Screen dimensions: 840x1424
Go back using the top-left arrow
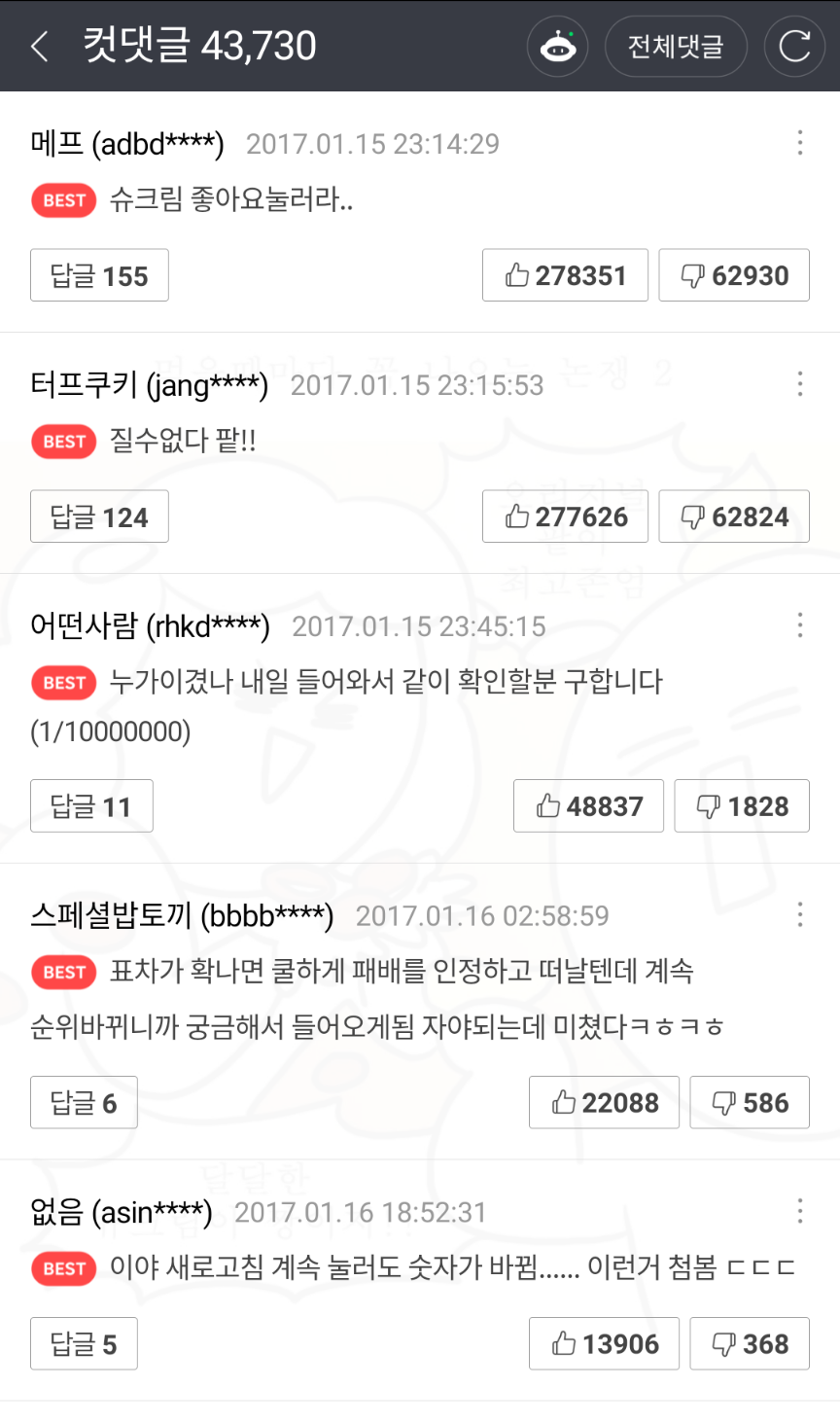point(40,46)
